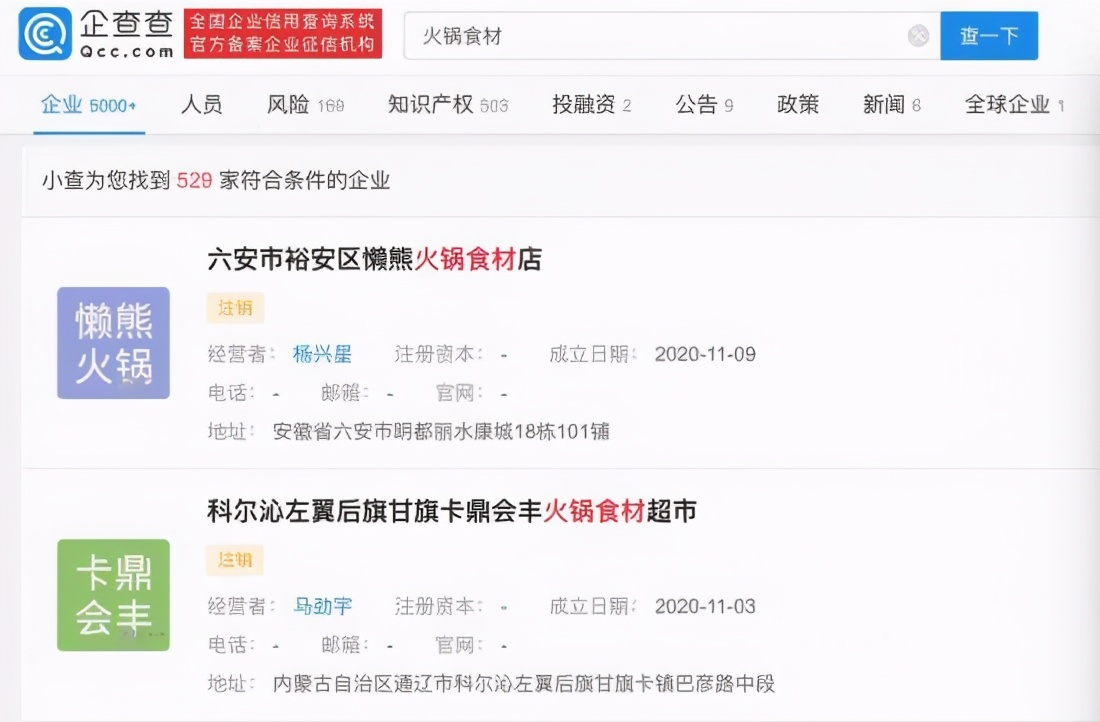Open the 知识产权 tab
The image size is (1100, 722).
tap(447, 105)
